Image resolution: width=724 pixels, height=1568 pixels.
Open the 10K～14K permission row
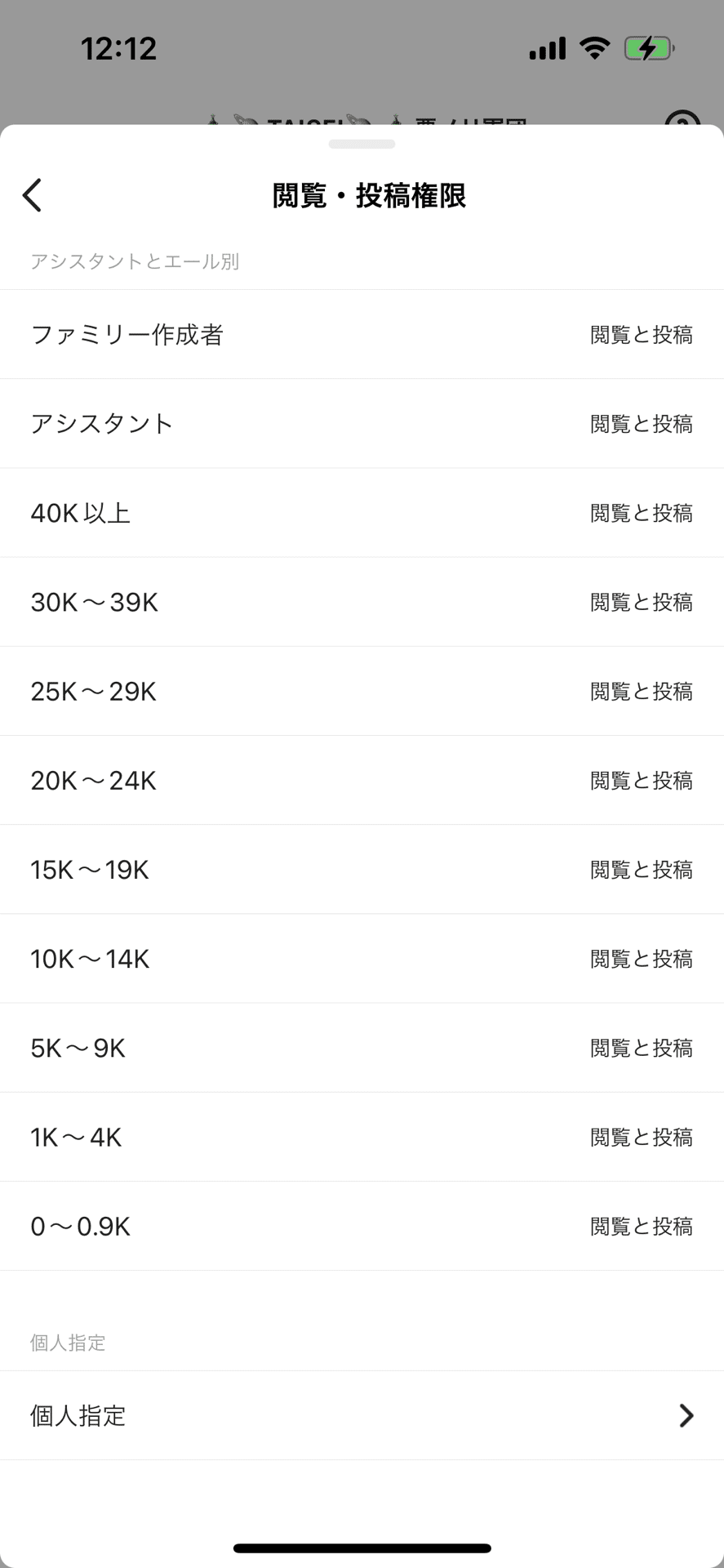tap(362, 959)
